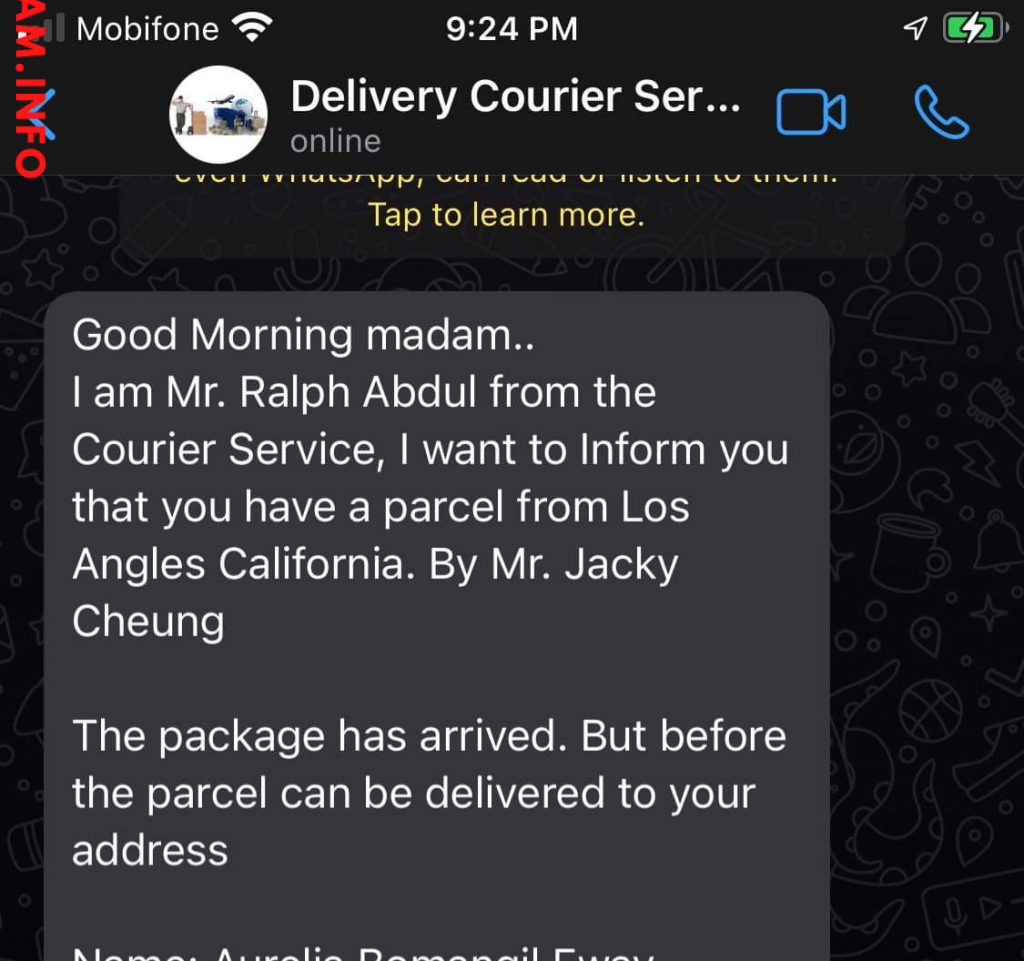Screen dimensions: 1024x961
Task: View the contact's profile picture
Action: (x=219, y=114)
